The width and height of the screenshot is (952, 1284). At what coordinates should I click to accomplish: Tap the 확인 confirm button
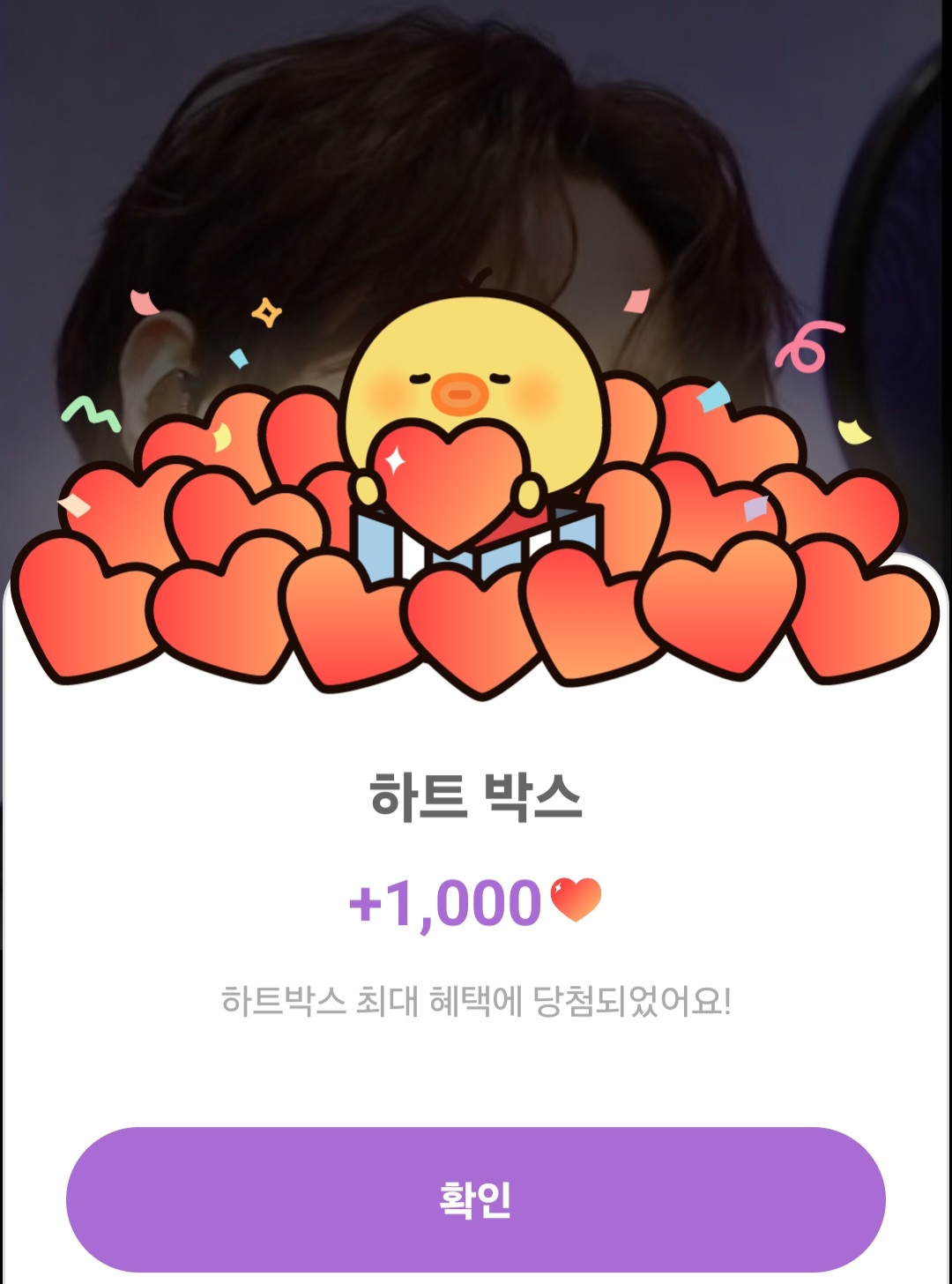tap(476, 1199)
